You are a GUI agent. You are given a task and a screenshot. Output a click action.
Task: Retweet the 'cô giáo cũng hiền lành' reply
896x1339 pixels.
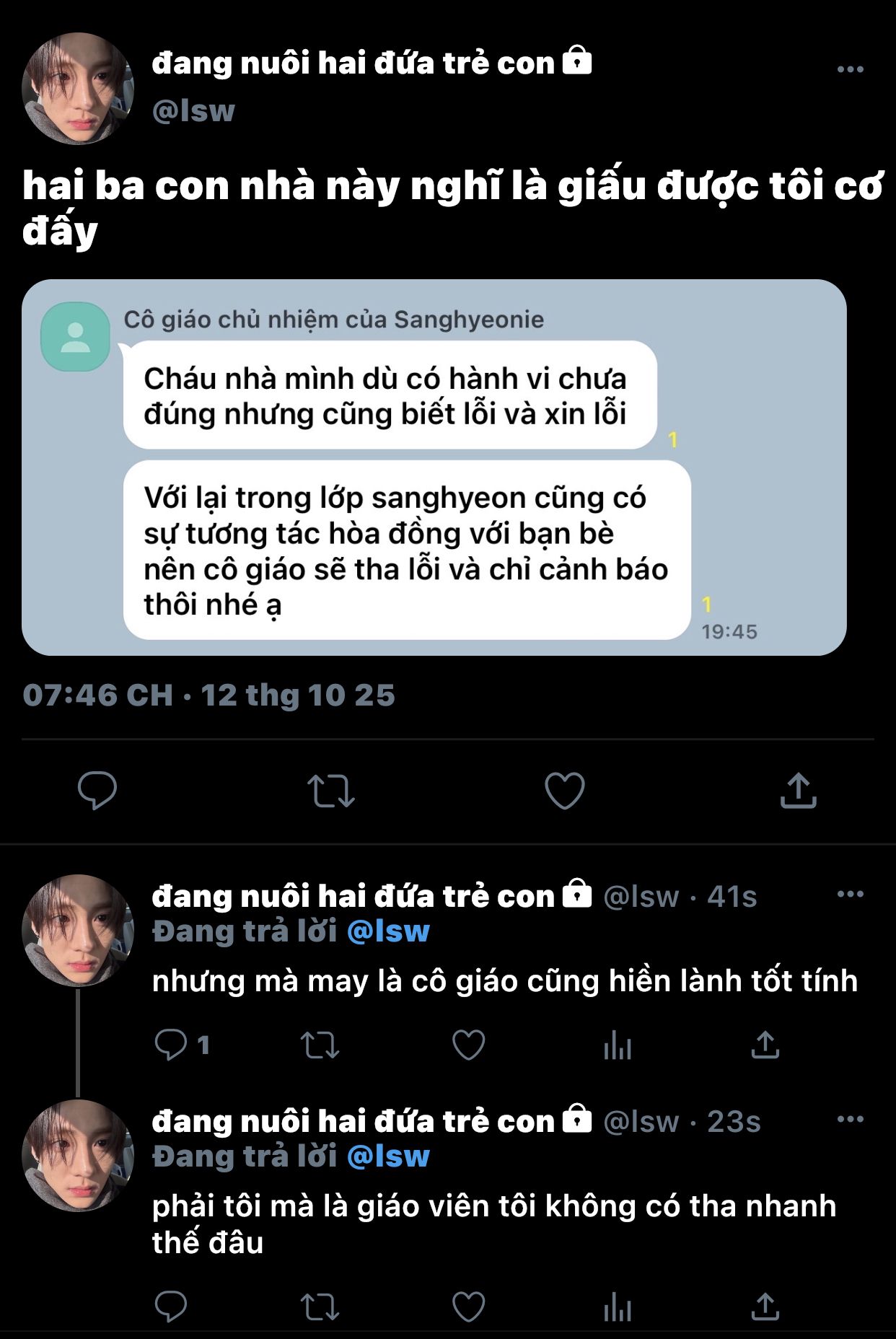(320, 1044)
